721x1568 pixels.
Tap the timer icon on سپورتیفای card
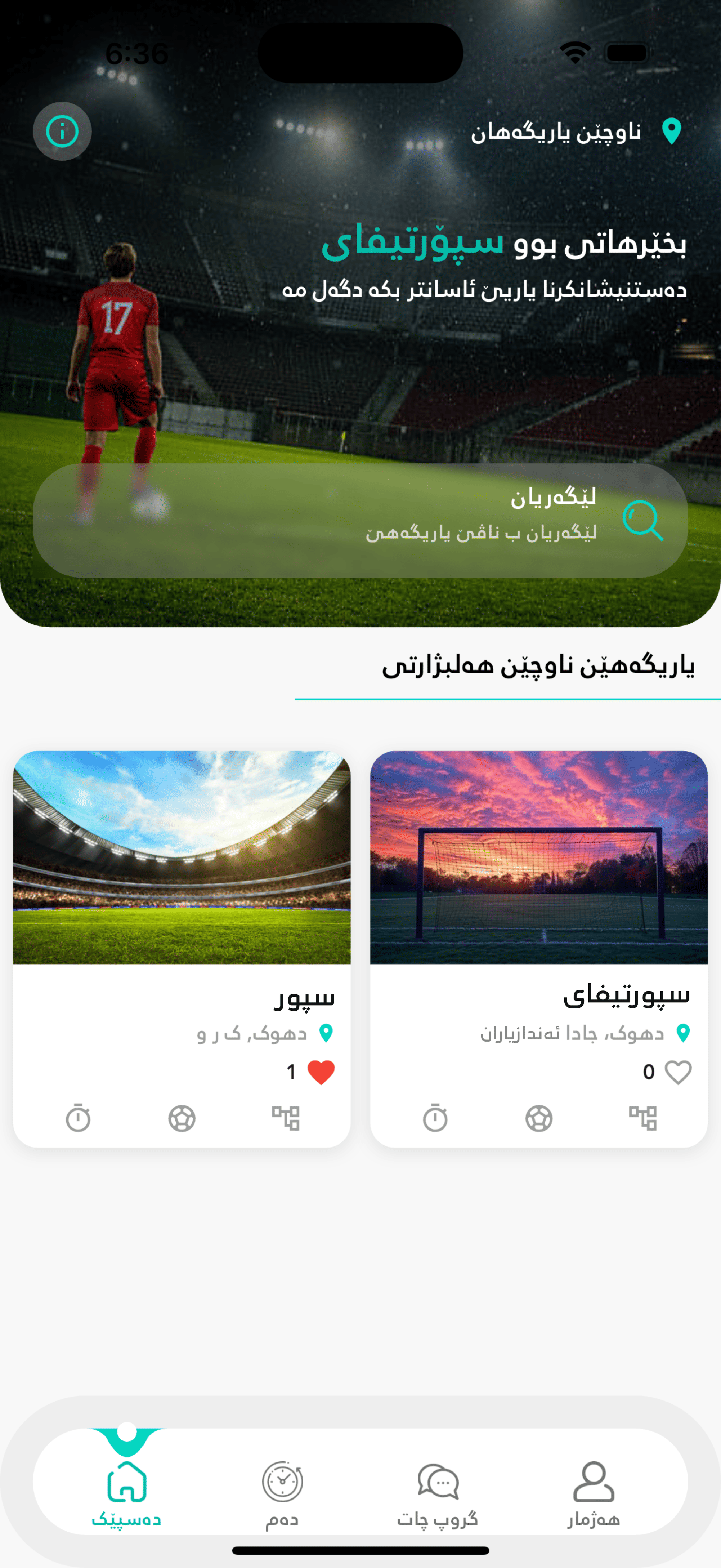pyautogui.click(x=435, y=1118)
